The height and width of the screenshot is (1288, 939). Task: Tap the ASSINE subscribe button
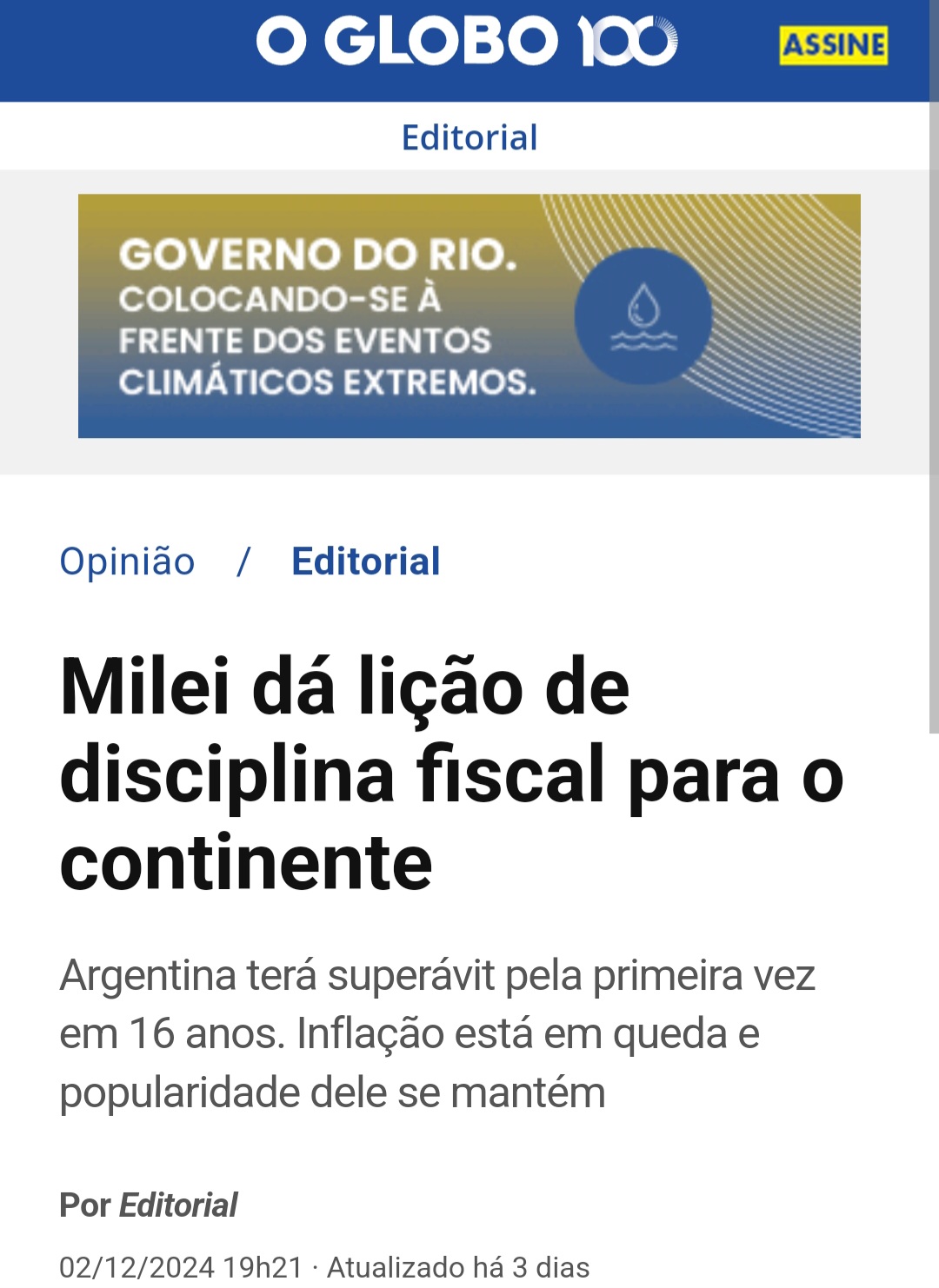coord(833,45)
